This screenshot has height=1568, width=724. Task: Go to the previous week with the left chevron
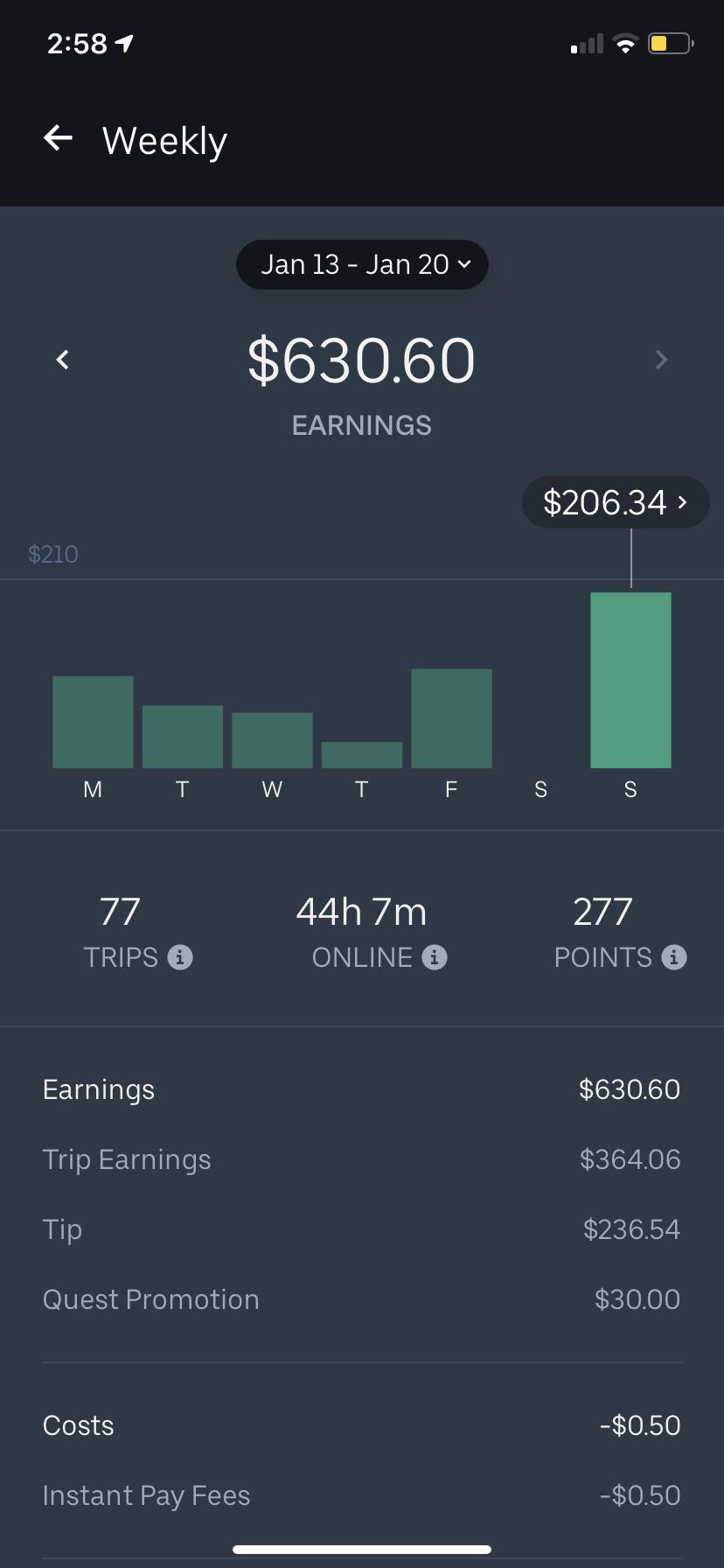click(62, 359)
